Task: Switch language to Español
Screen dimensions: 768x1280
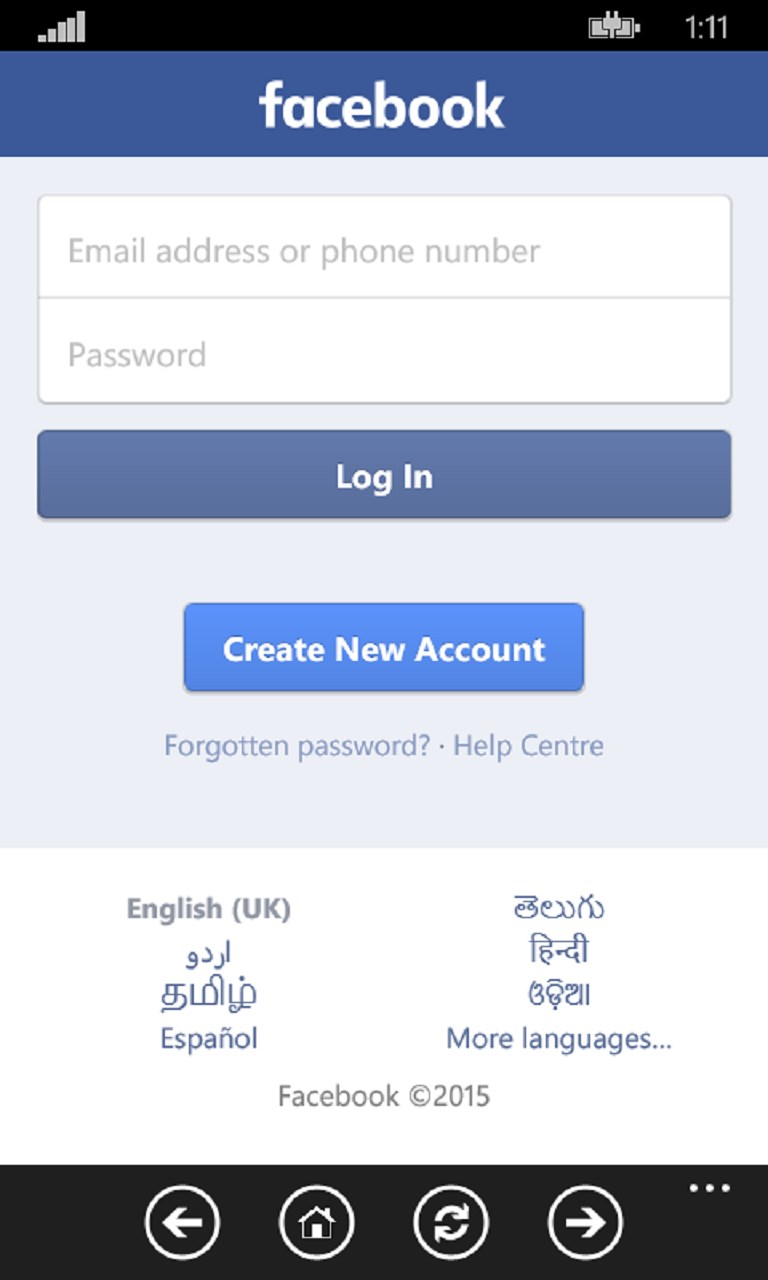Action: [209, 1038]
